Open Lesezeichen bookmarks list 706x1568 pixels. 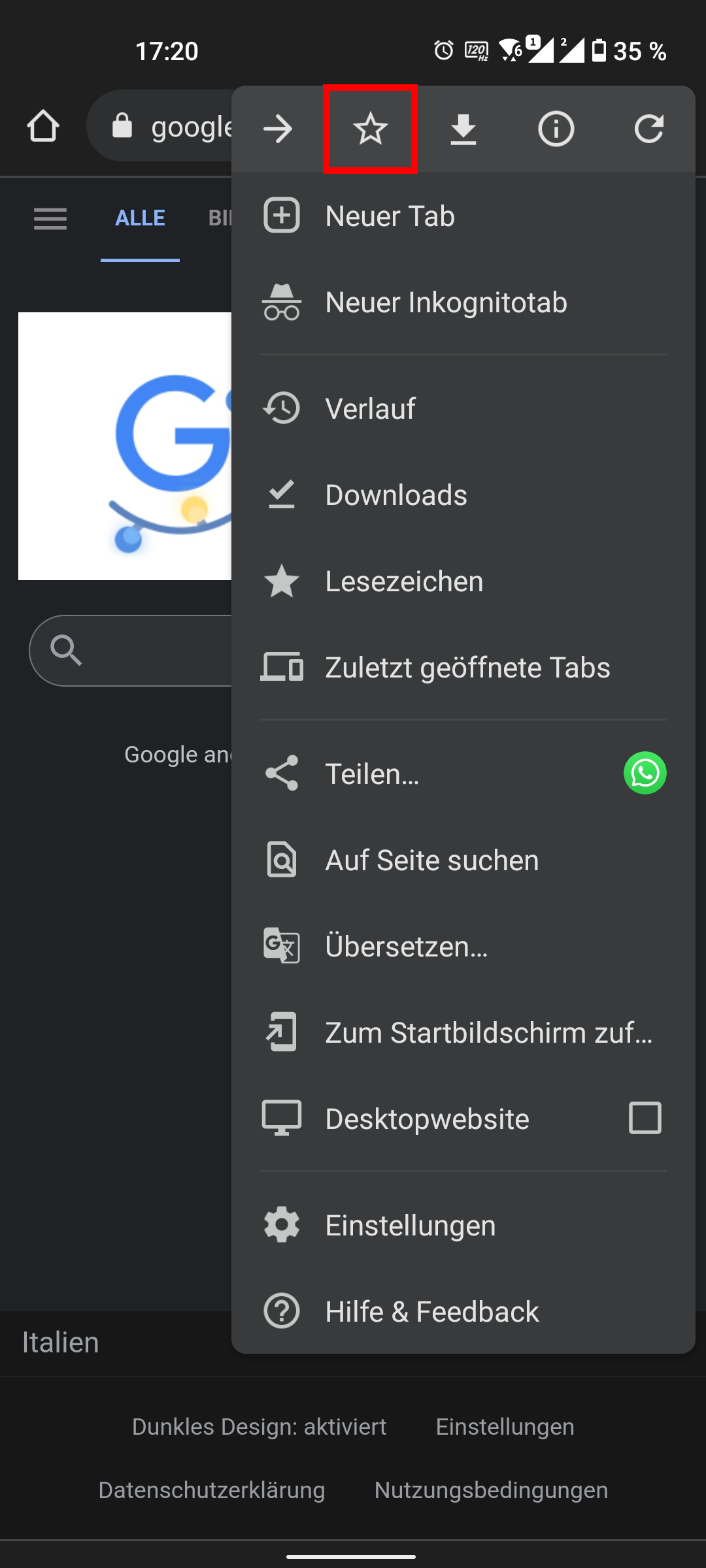(404, 581)
